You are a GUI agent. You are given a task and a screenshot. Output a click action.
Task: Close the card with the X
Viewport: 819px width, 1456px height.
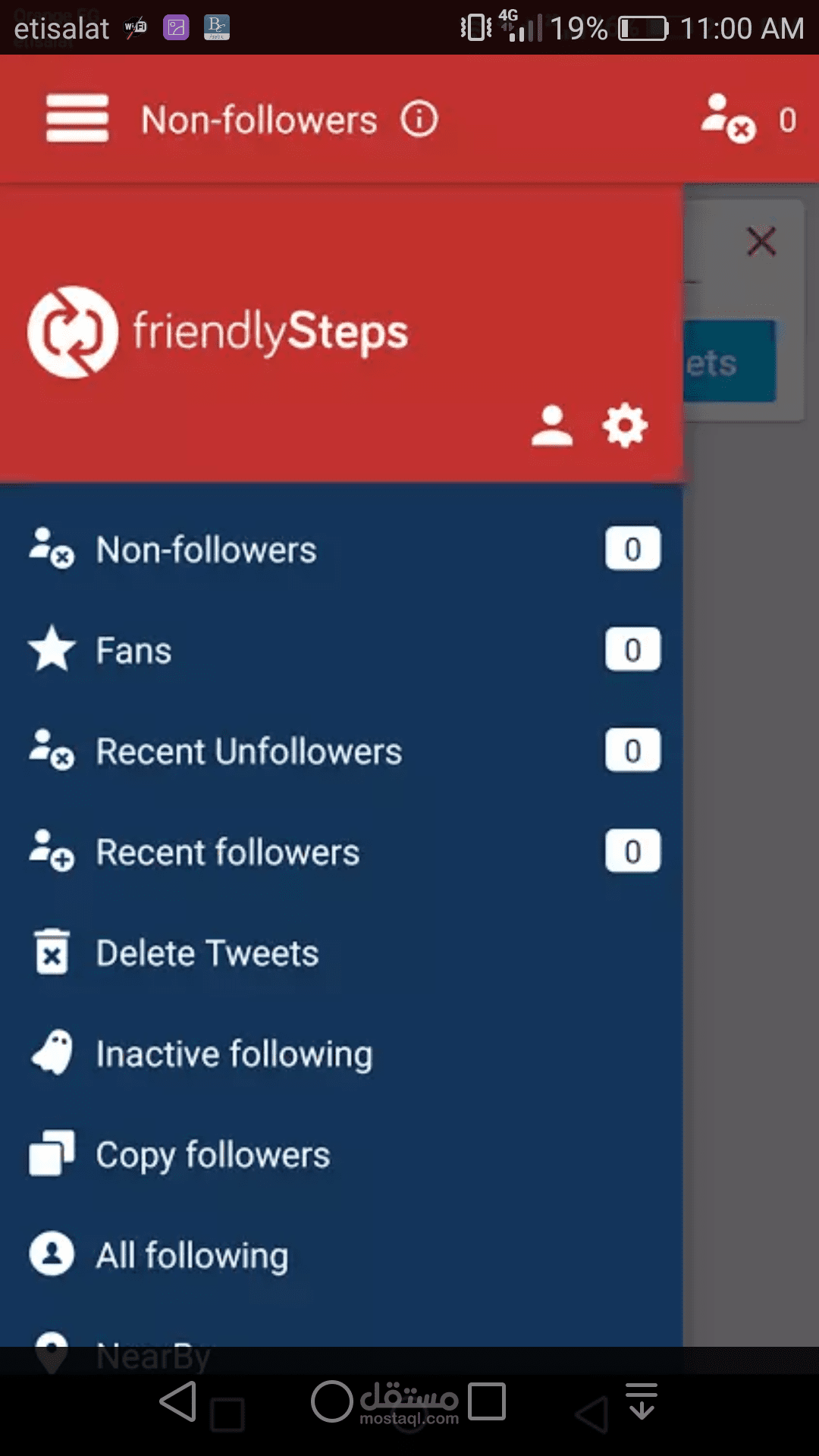click(761, 242)
